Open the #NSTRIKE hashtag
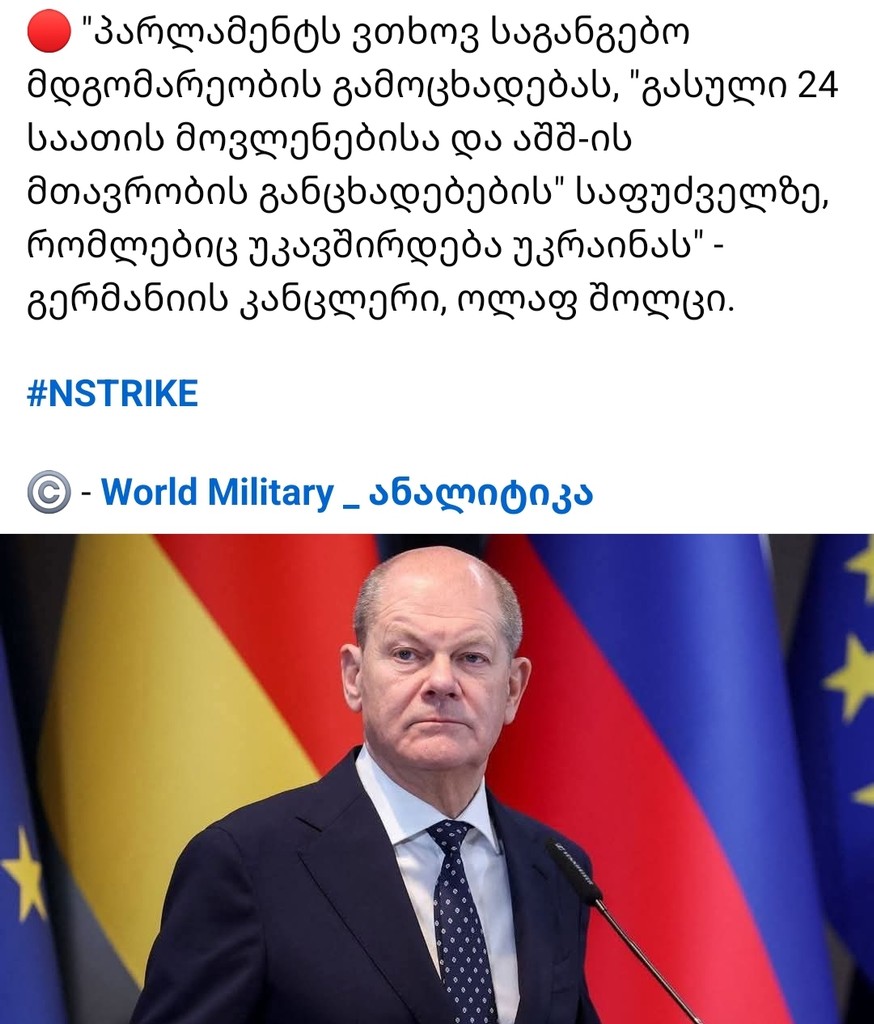This screenshot has height=1024, width=874. click(x=112, y=394)
